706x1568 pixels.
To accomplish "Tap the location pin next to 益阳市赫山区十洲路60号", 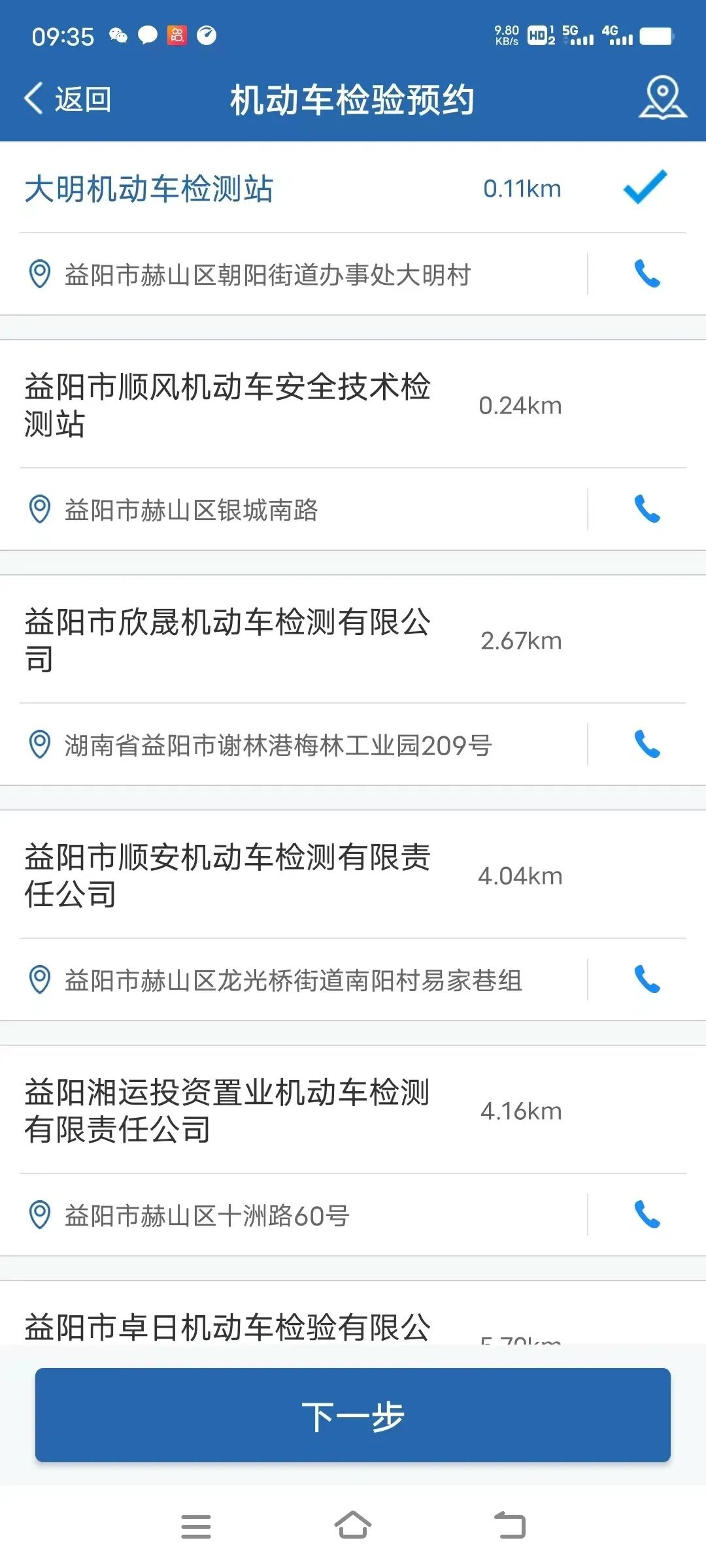I will click(41, 1213).
